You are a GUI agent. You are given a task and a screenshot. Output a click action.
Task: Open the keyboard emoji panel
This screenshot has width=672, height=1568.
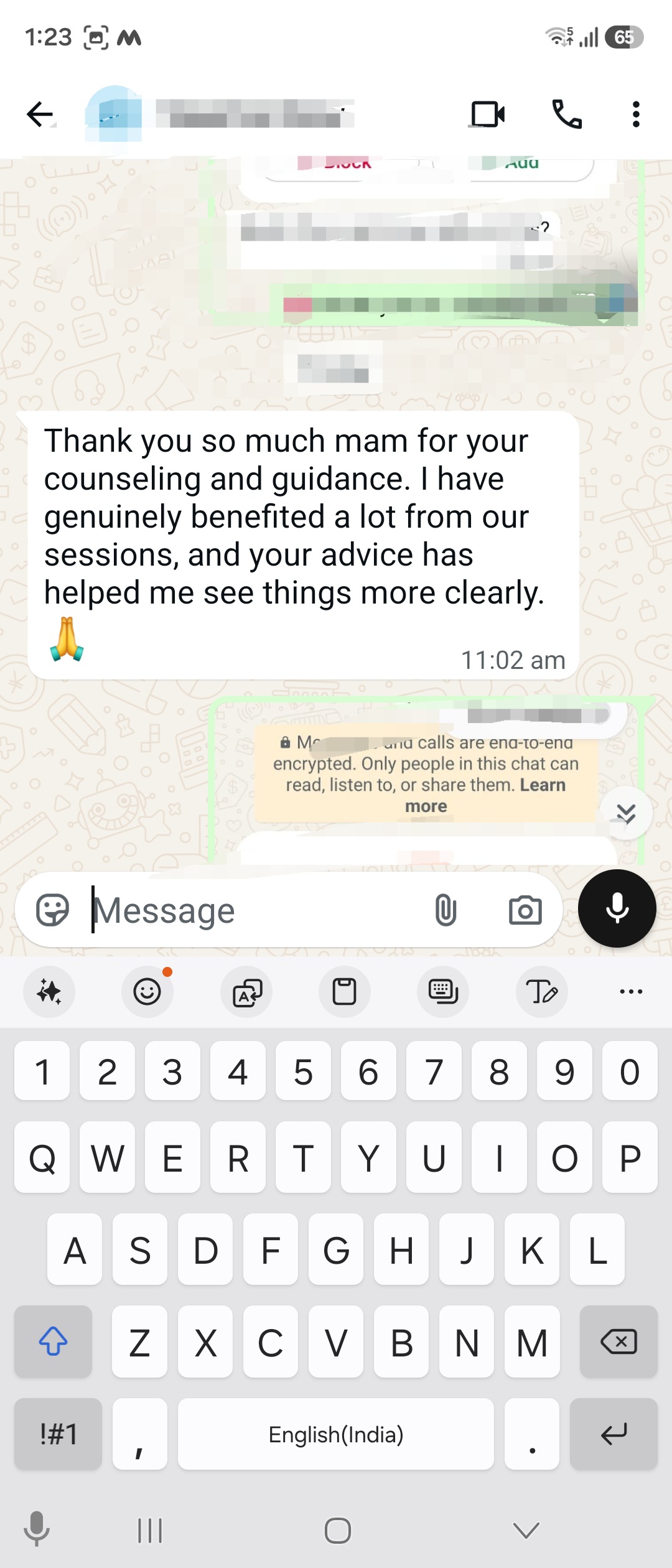pyautogui.click(x=147, y=992)
